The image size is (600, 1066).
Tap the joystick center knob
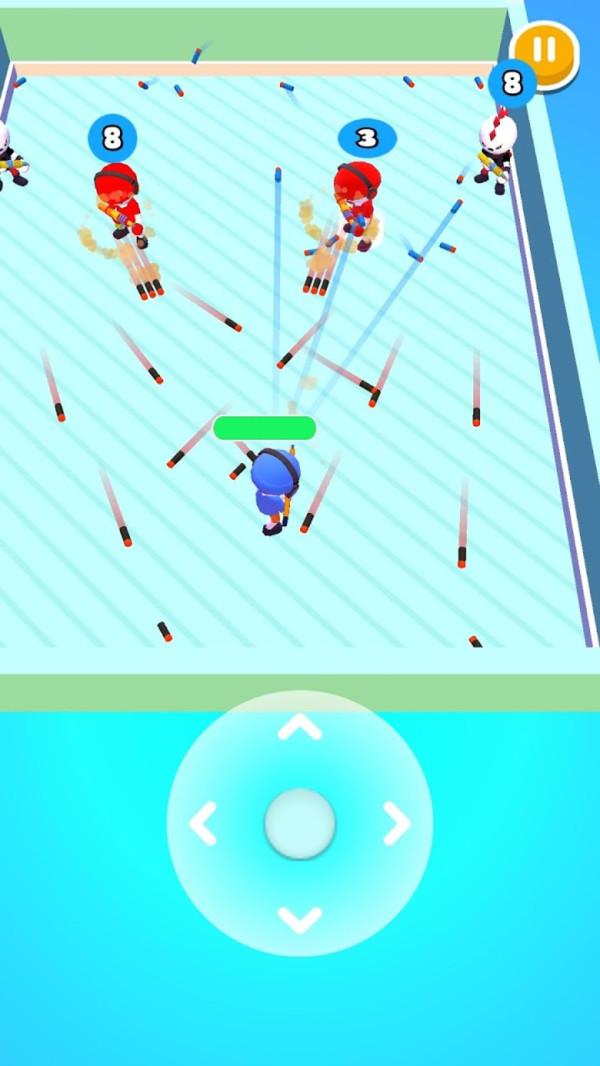(300, 824)
